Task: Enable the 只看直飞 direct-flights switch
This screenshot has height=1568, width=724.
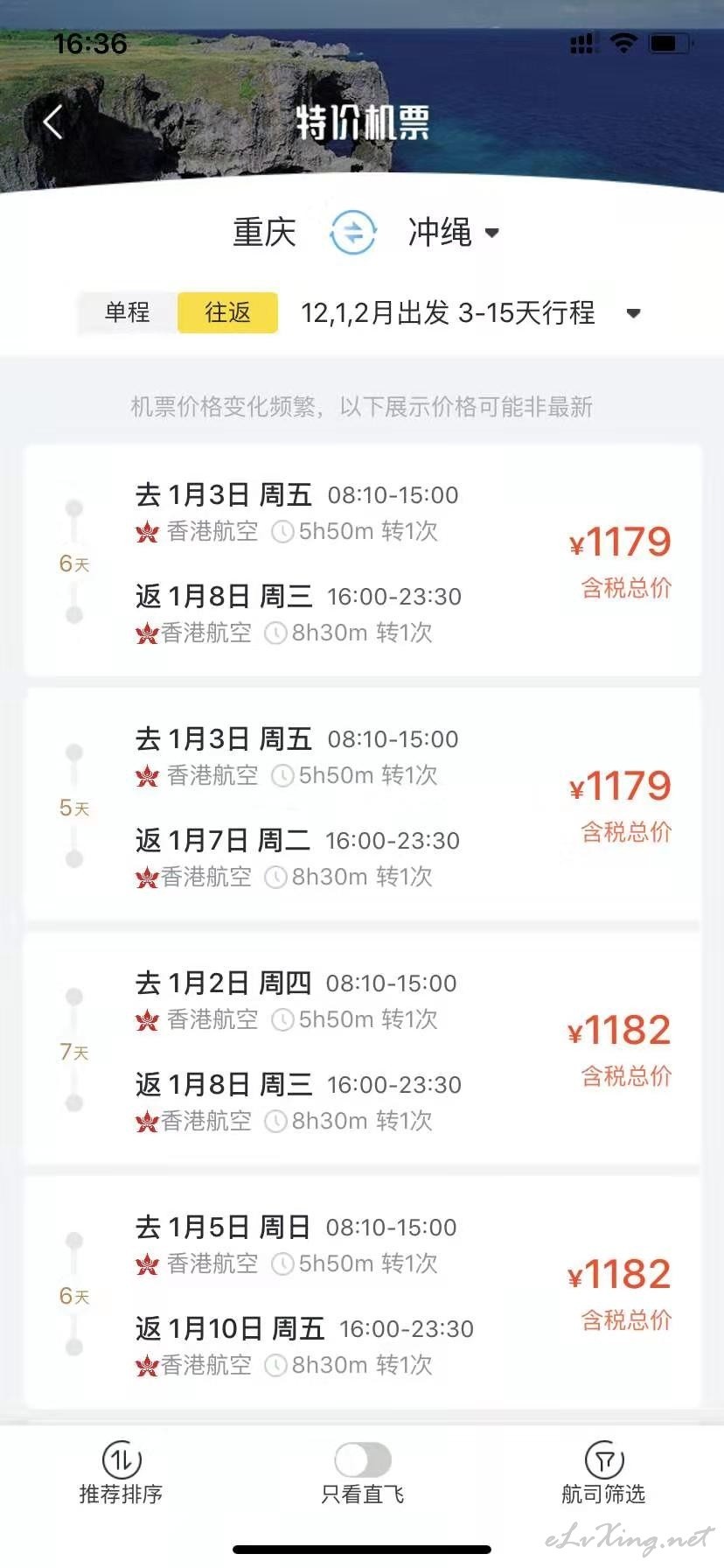Action: (363, 1459)
